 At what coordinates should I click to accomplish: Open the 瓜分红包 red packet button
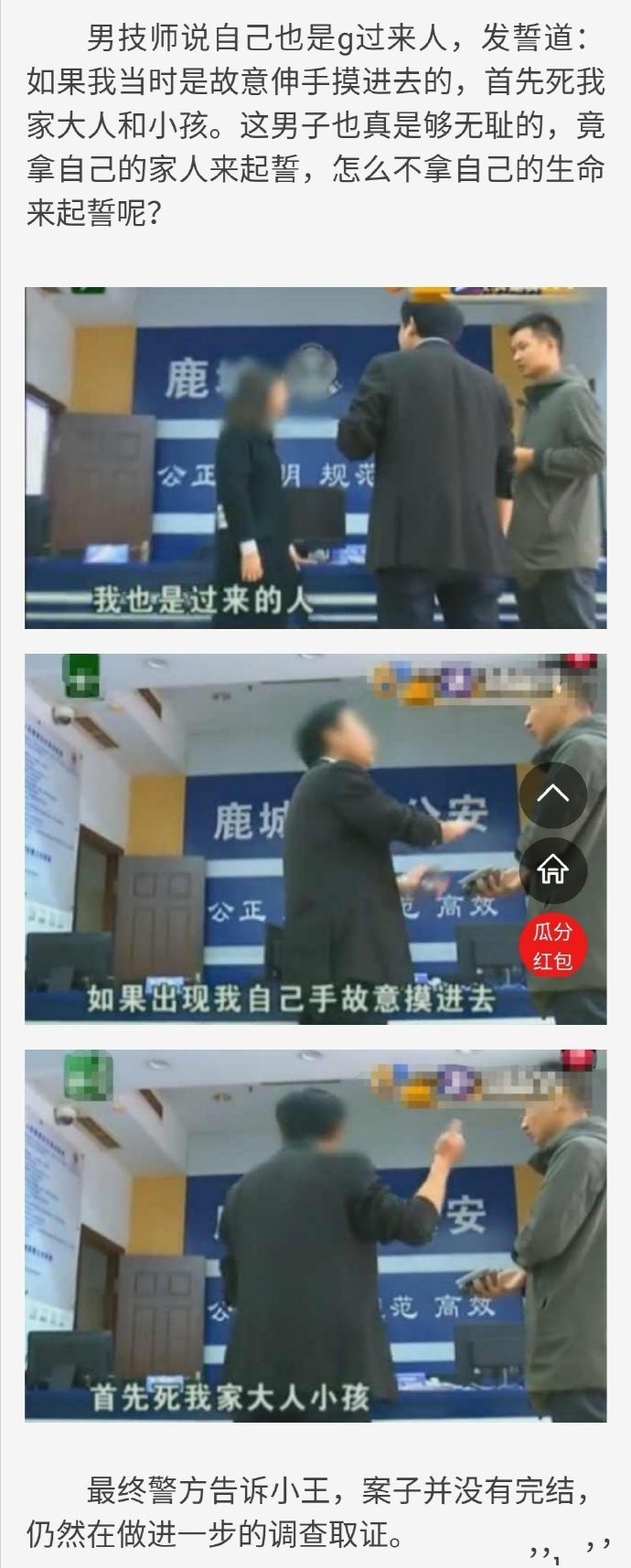[552, 944]
